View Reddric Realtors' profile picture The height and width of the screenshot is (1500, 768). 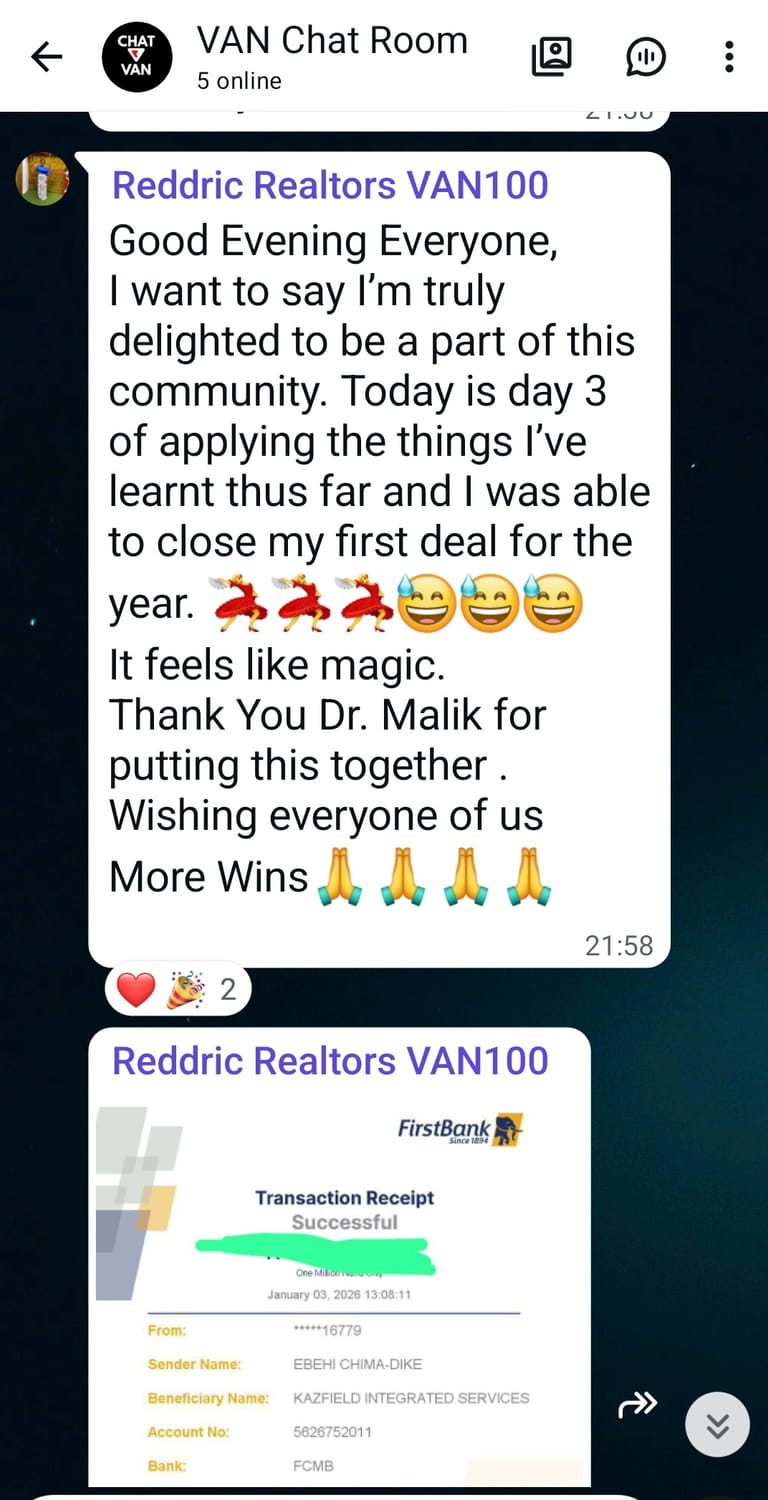pos(42,179)
